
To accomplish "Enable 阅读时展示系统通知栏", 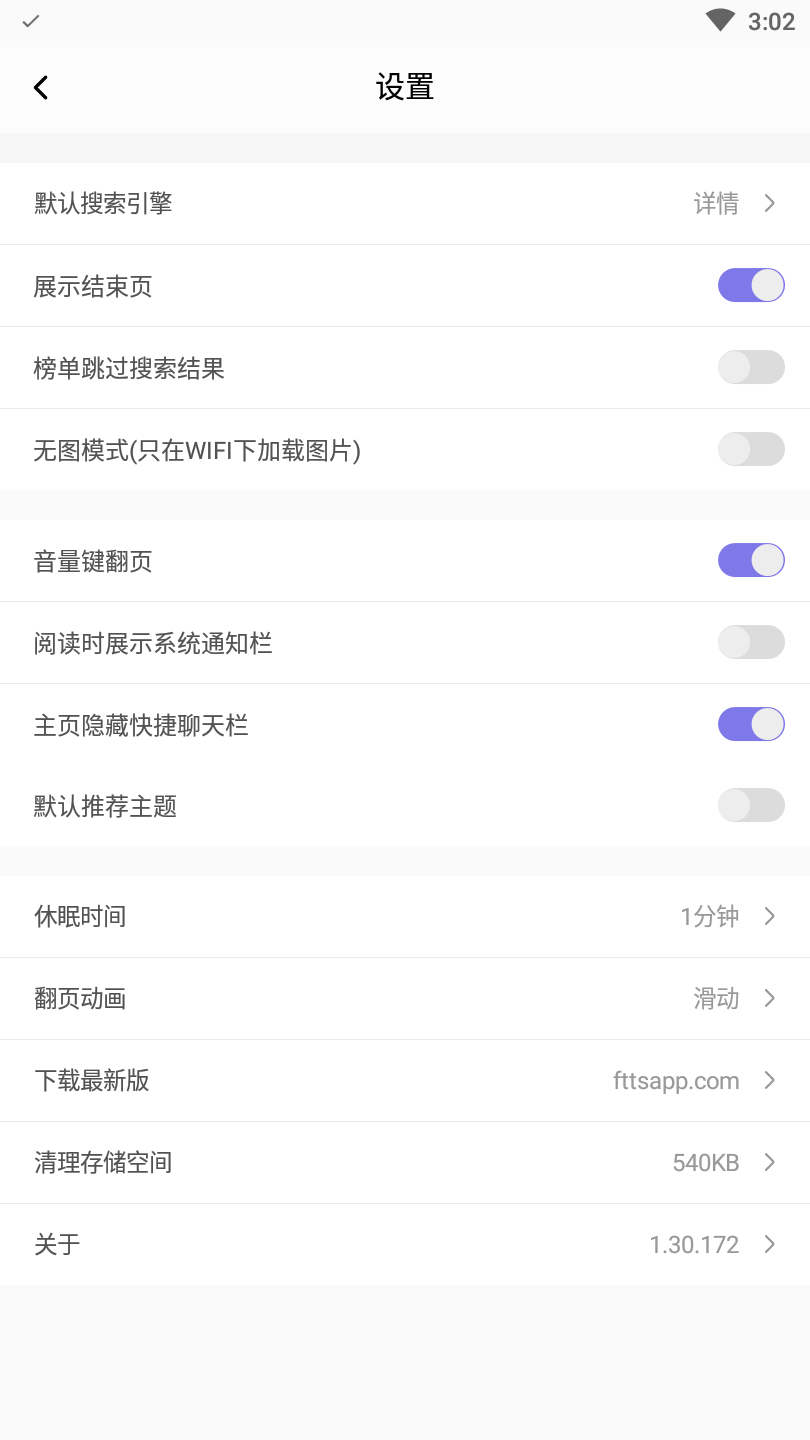I will [751, 642].
